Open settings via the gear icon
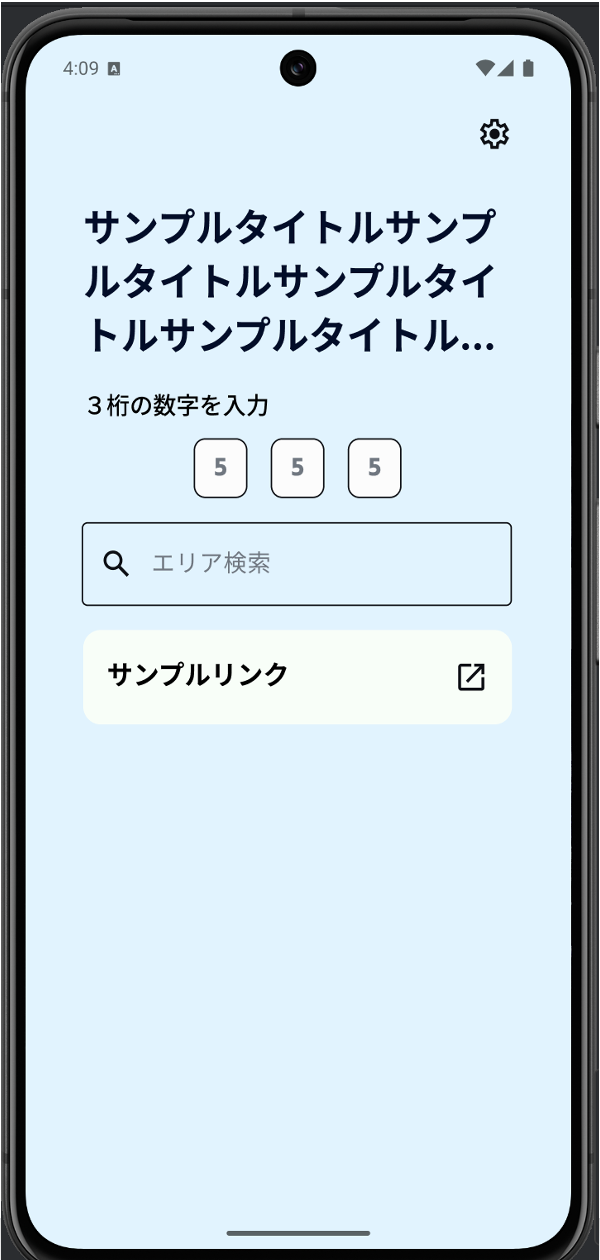600x1260 pixels. point(494,134)
